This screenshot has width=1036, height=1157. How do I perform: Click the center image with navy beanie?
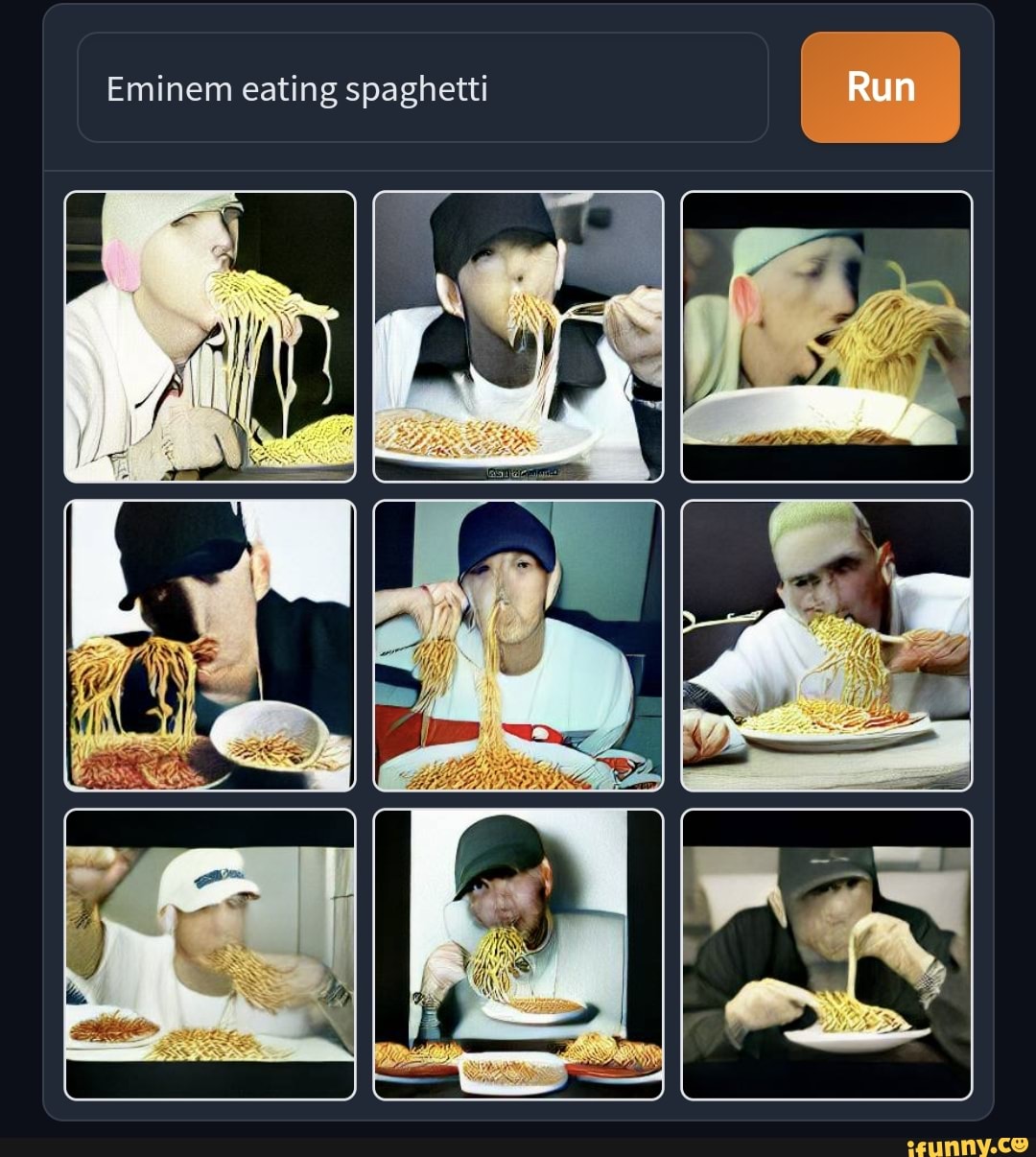click(519, 645)
